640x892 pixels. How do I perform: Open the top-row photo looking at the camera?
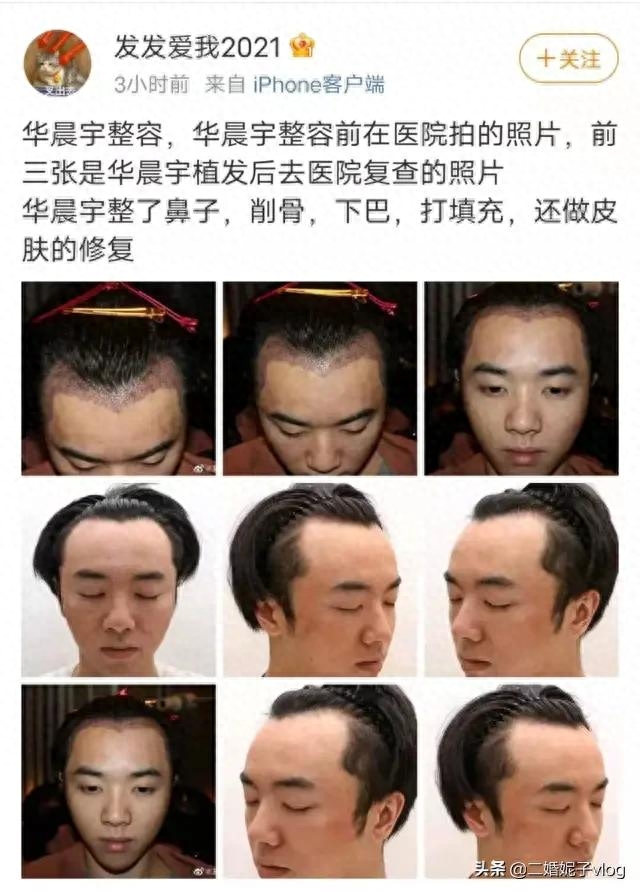[521, 377]
